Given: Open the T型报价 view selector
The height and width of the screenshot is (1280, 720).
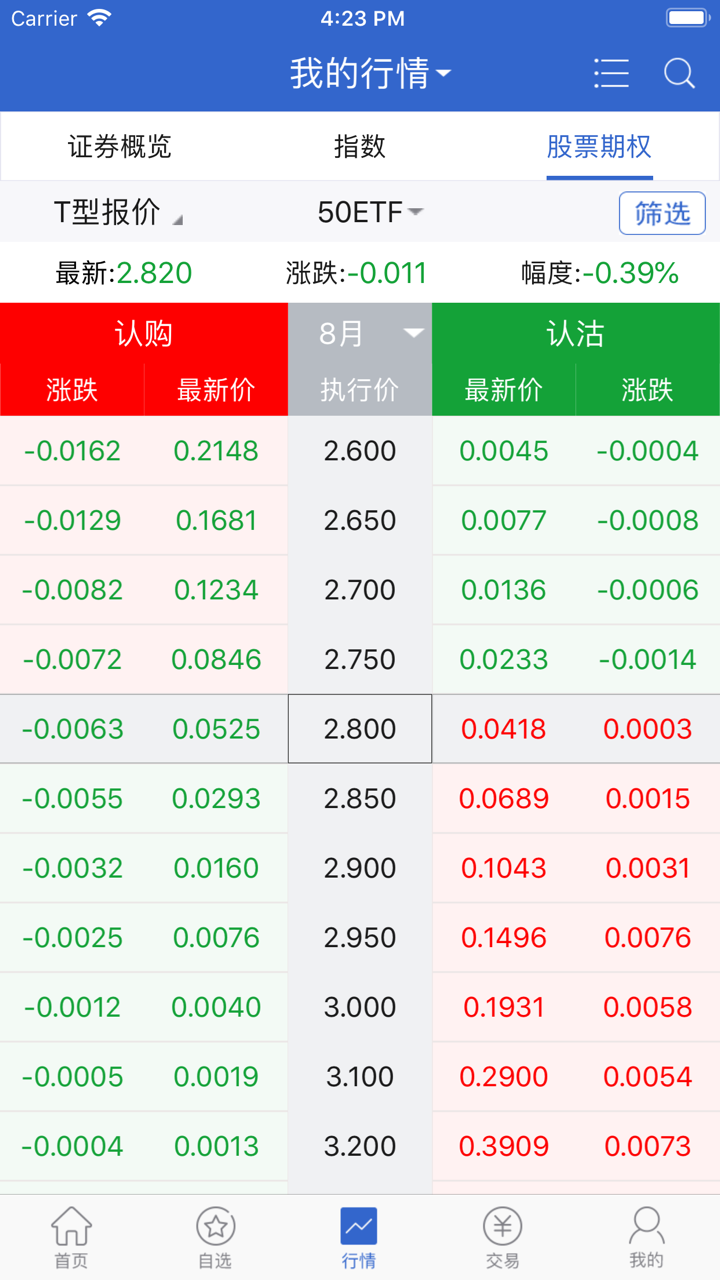Looking at the screenshot, I should 117,212.
